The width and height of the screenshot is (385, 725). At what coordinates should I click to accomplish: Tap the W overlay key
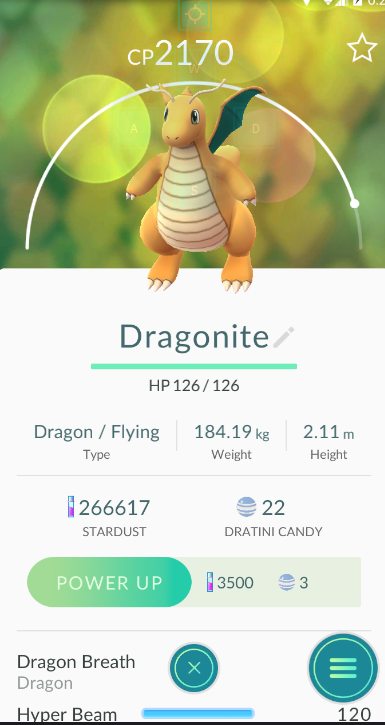pyautogui.click(x=194, y=69)
